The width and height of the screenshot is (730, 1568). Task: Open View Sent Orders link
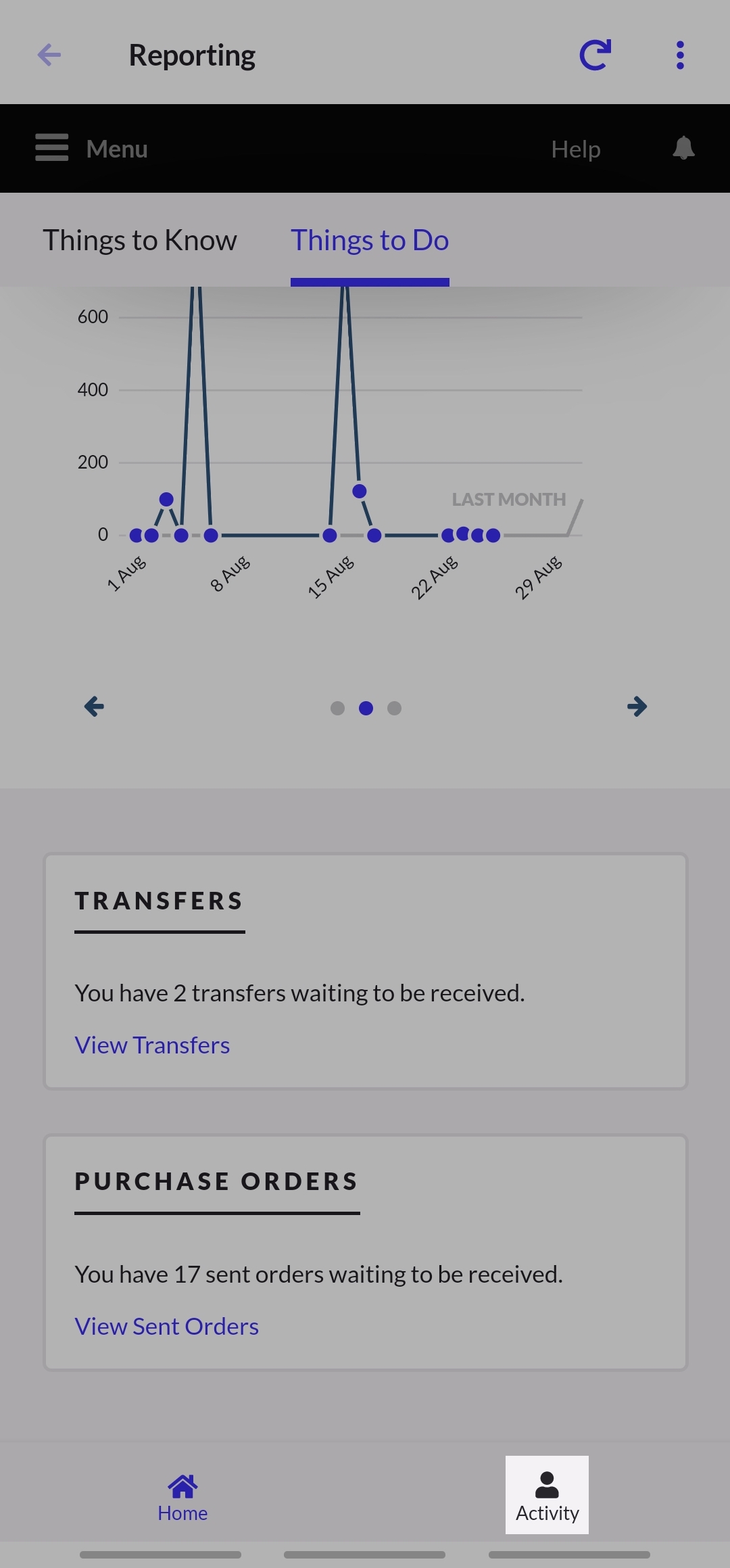coord(166,1327)
